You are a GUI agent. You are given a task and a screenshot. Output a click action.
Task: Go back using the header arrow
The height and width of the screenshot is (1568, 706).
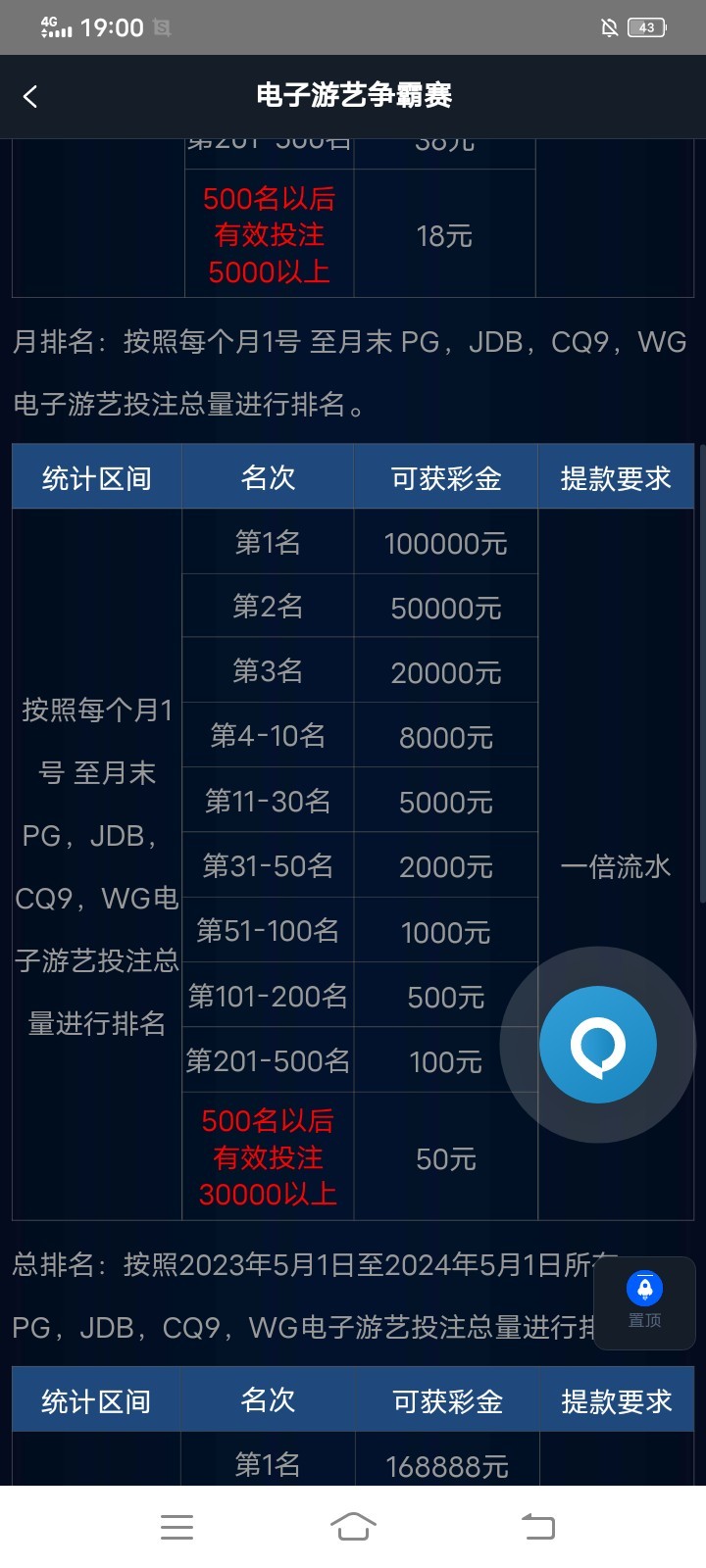(30, 96)
